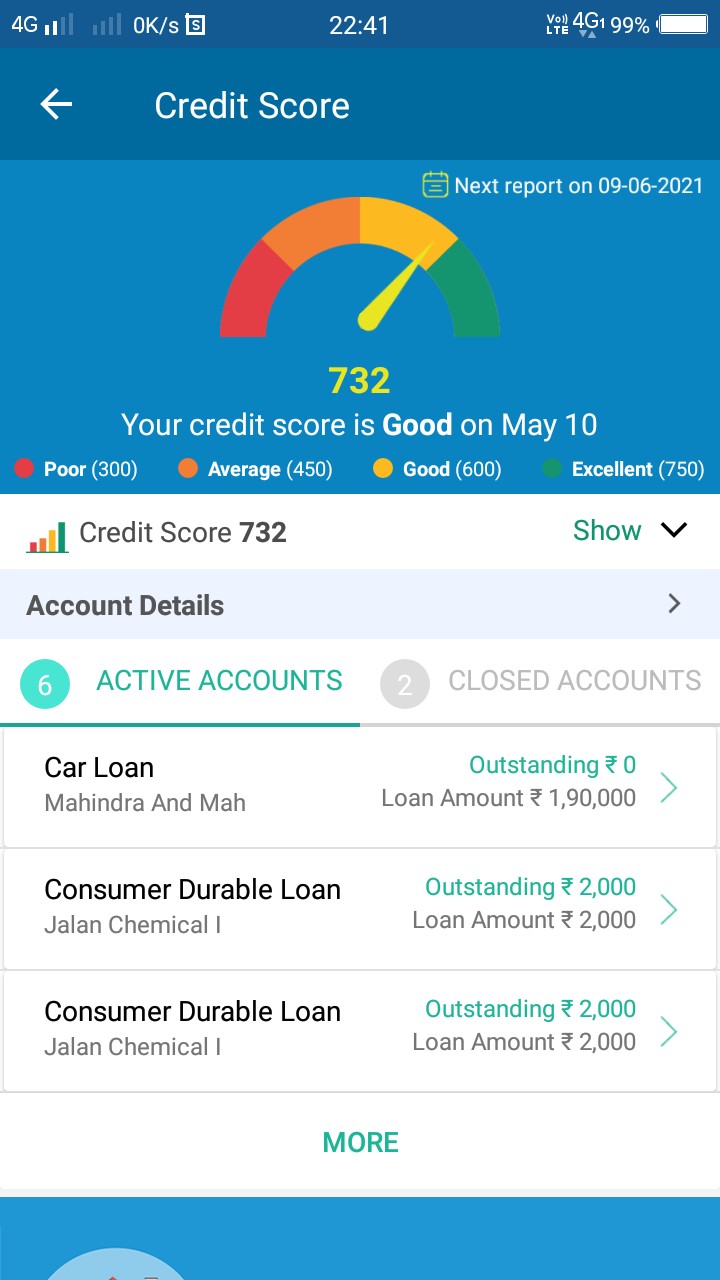Tap MORE to see all accounts

click(360, 1142)
